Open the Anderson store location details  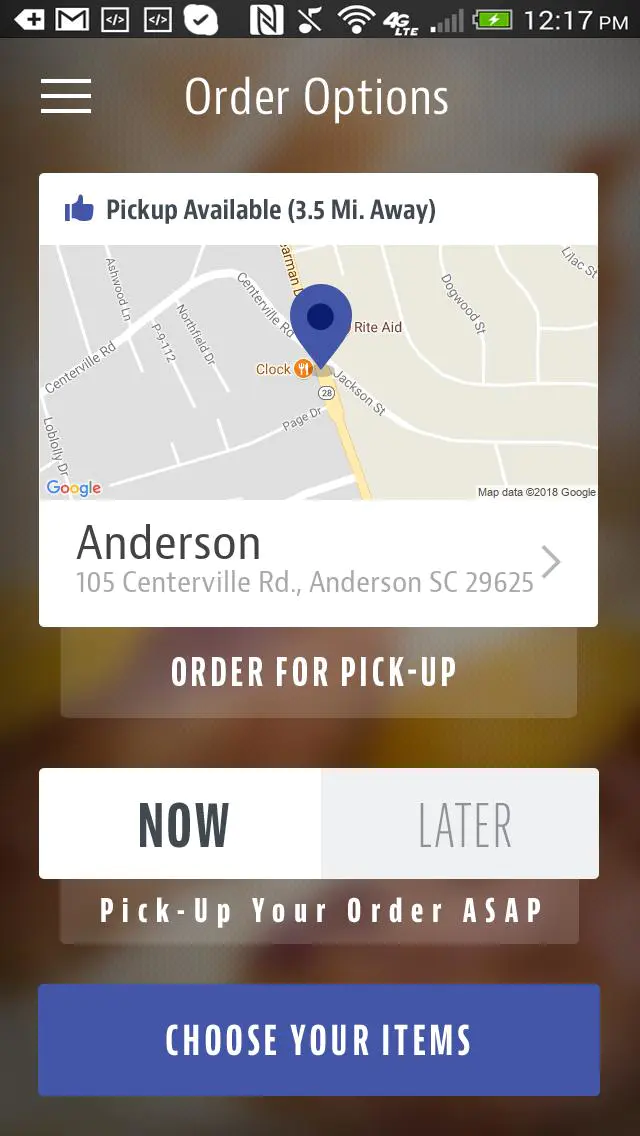click(x=318, y=563)
